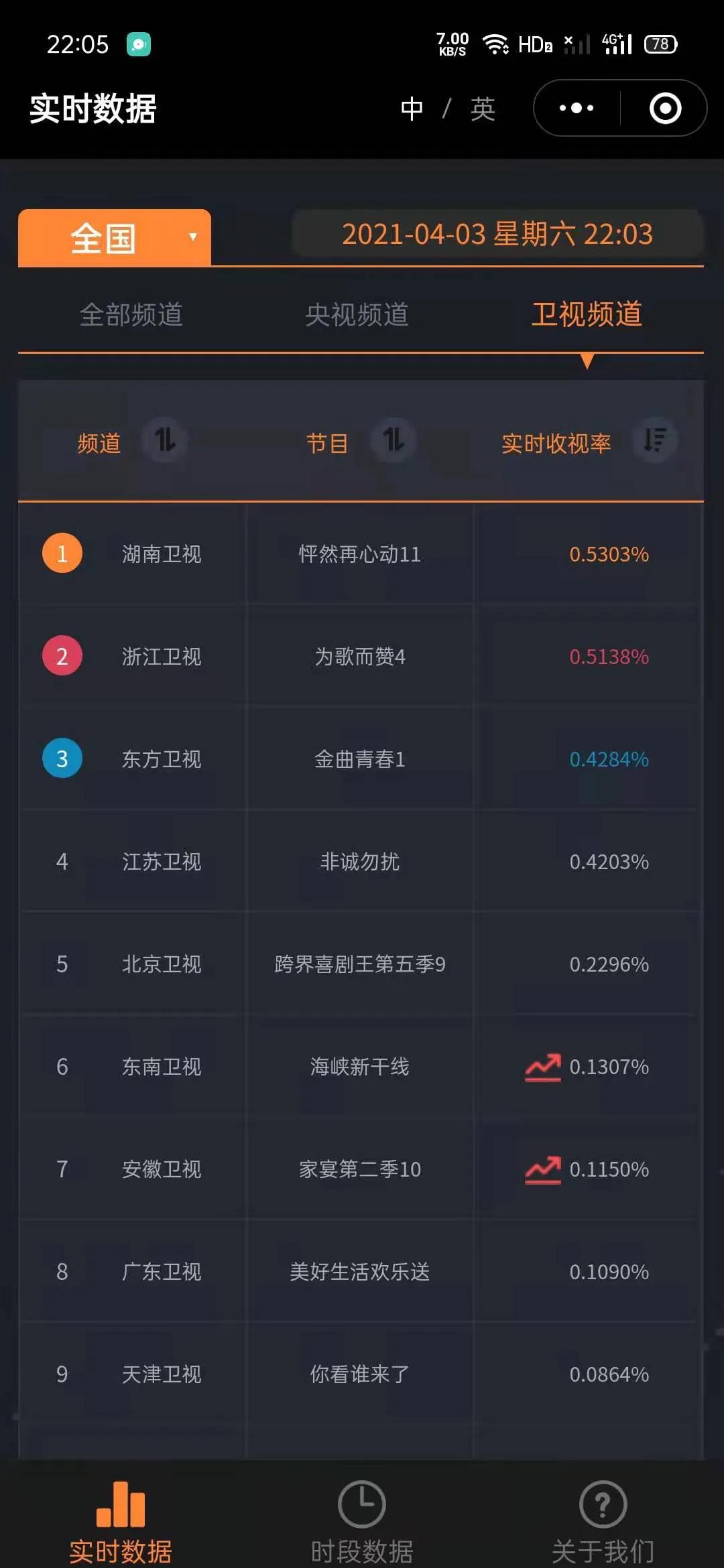Sort the list by 频道
Image resolution: width=724 pixels, height=1568 pixels.
tap(165, 441)
